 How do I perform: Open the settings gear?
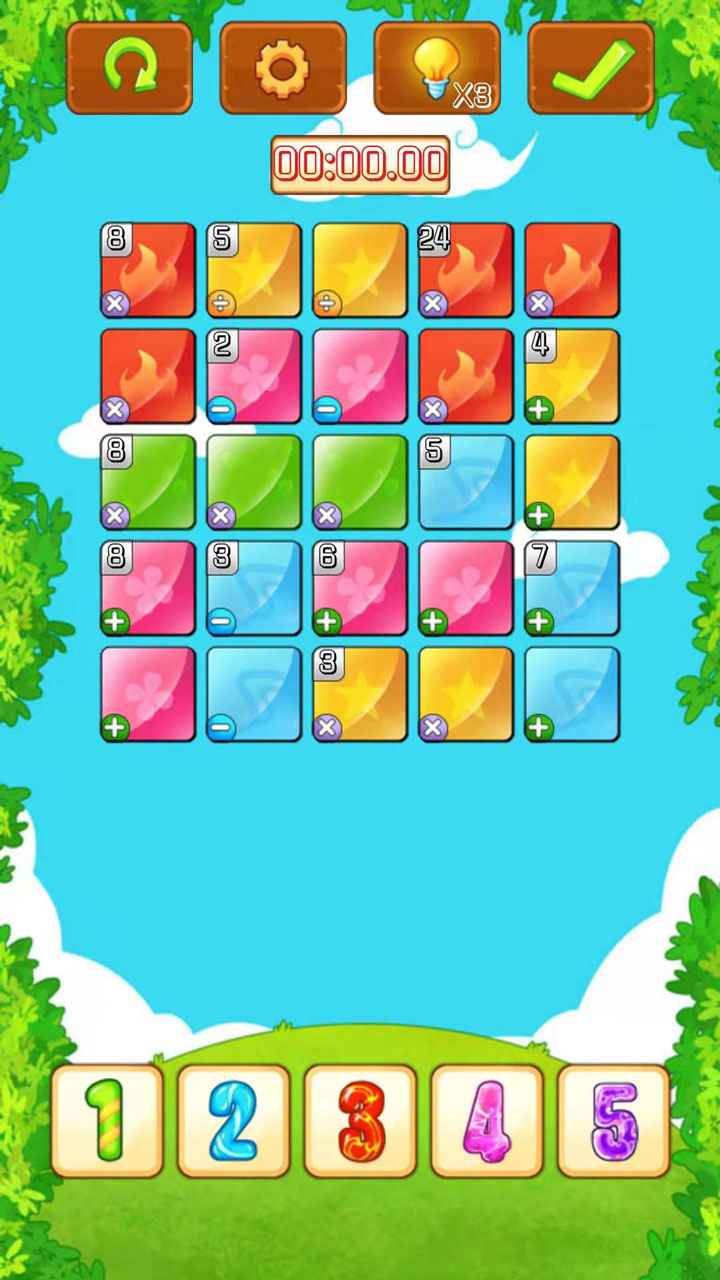click(283, 68)
